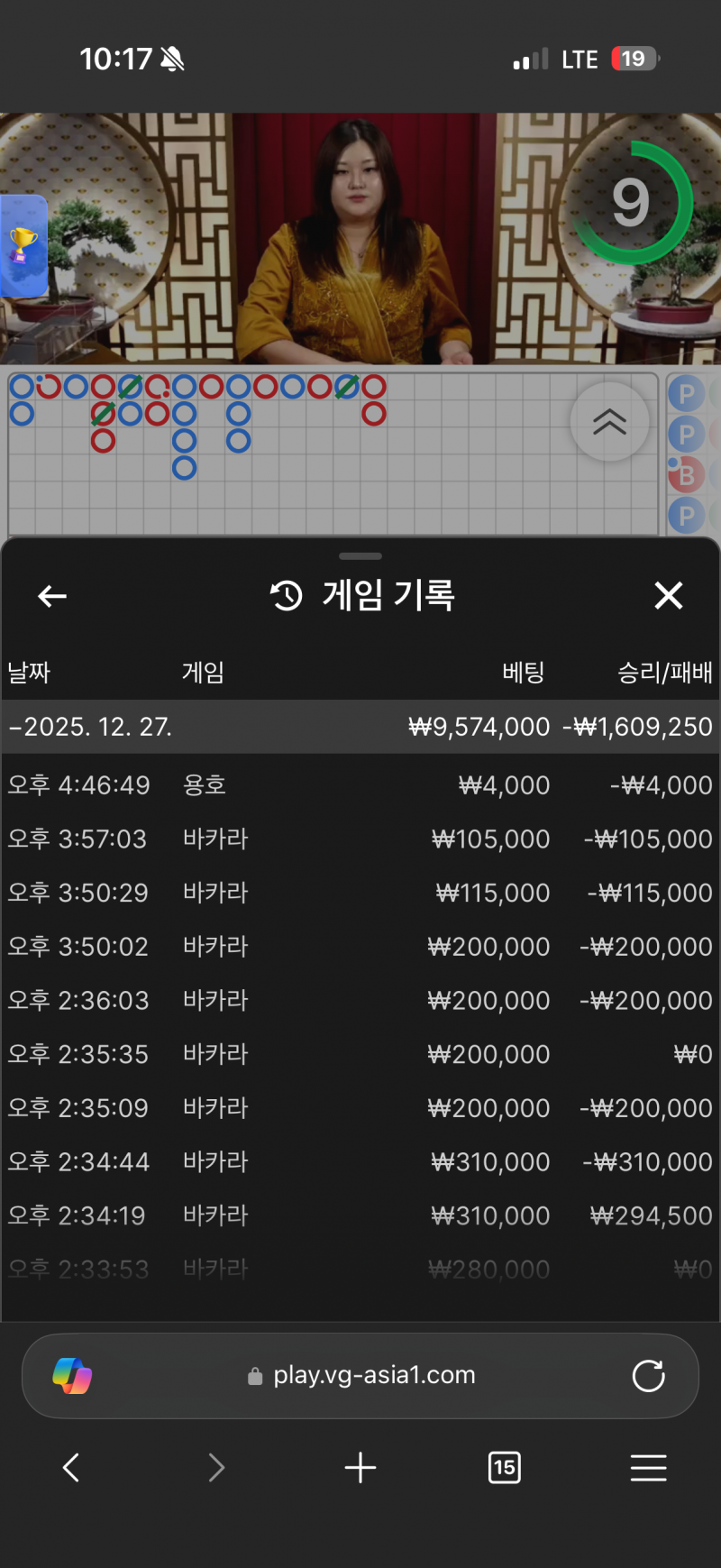This screenshot has height=1568, width=721.
Task: Open a new browser tab
Action: 360,1468
